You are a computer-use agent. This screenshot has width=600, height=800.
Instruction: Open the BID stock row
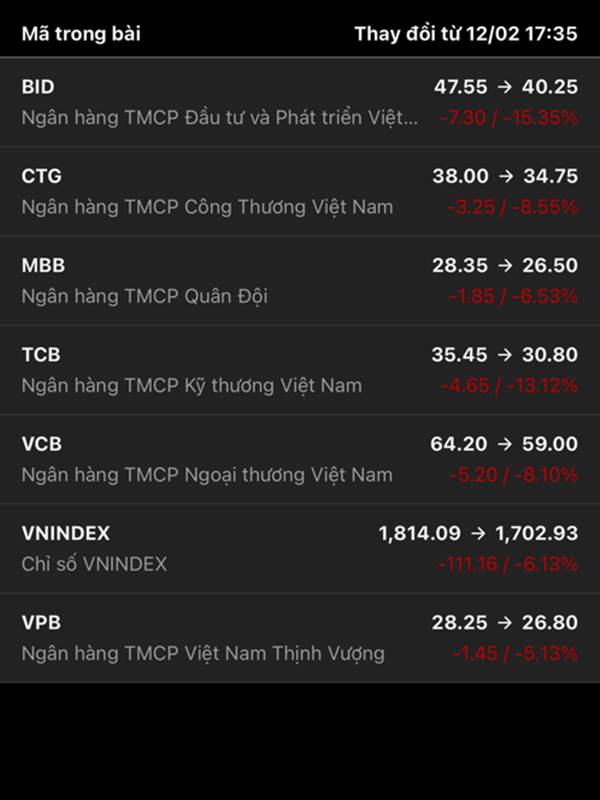point(300,102)
